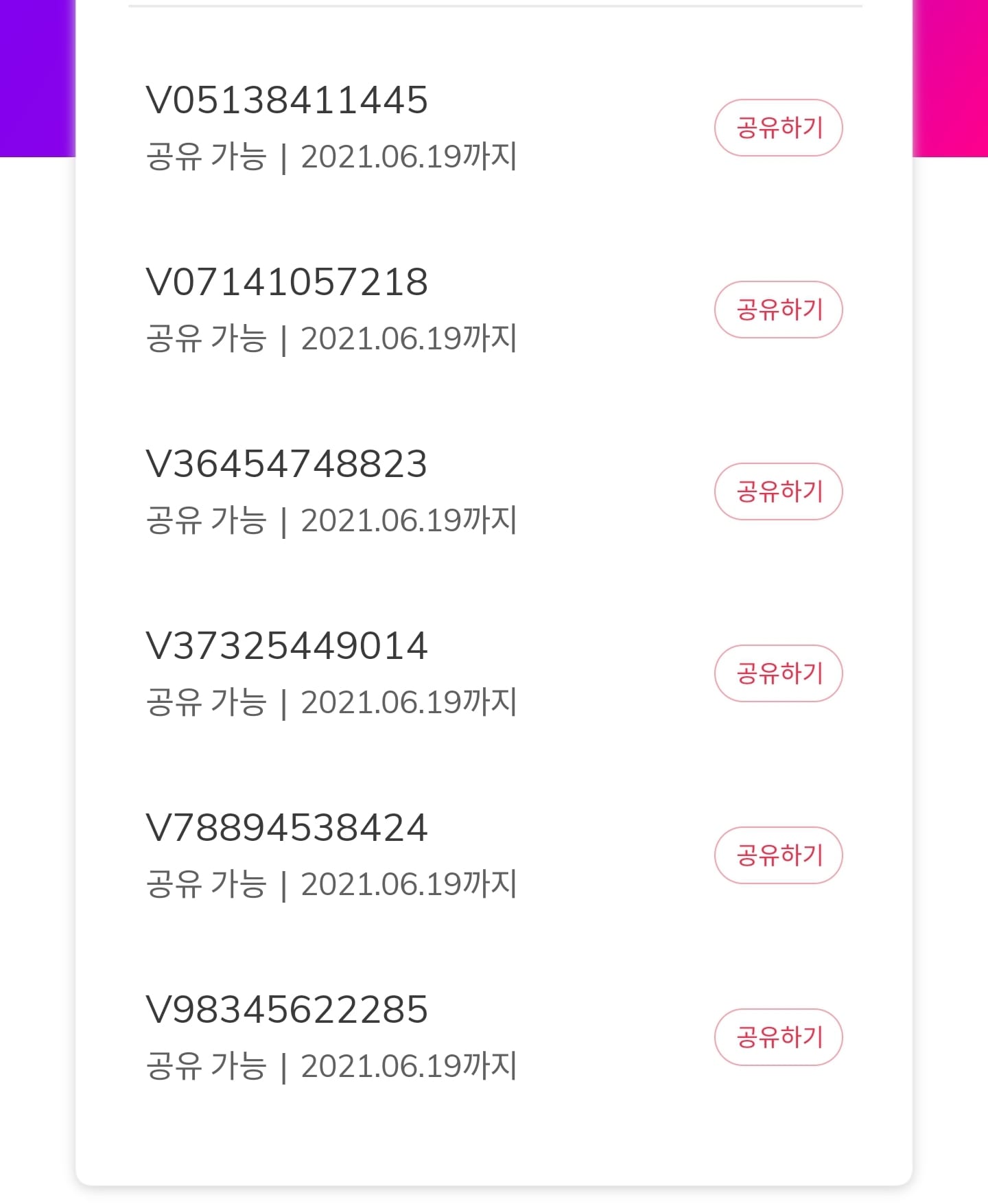Share code V37325449014 via 공유하기

778,673
